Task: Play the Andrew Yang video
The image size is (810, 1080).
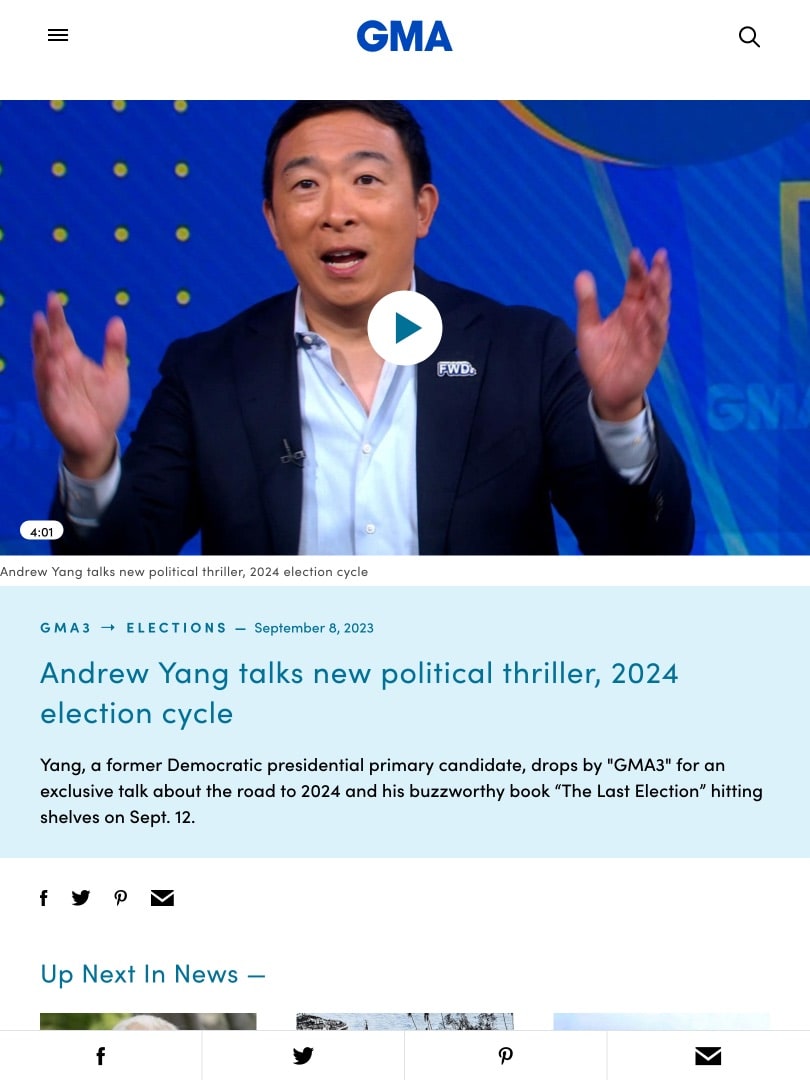Action: coord(405,328)
